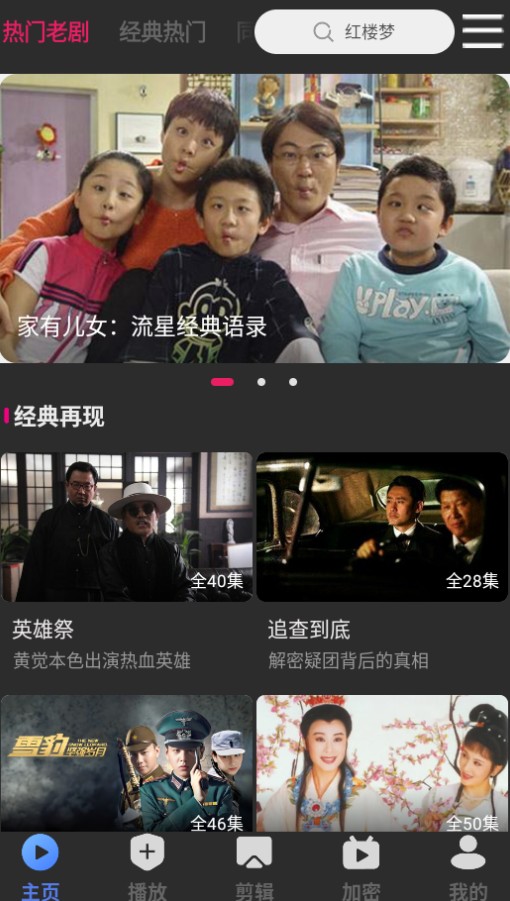This screenshot has width=510, height=901.
Task: Open the 46-episode 雪豹 drama card
Action: (126, 764)
